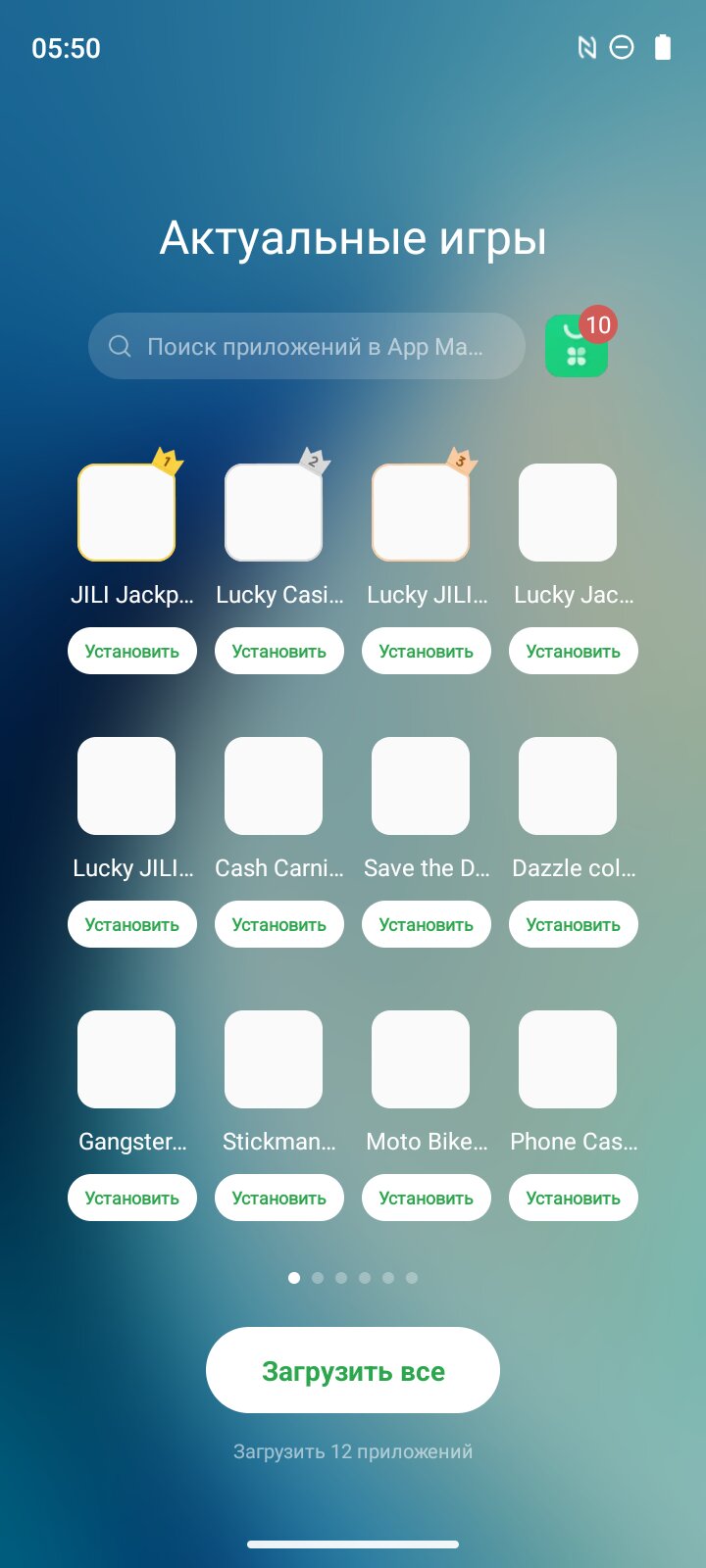Open App Market icon with 10 badge
The image size is (706, 1568).
click(577, 346)
